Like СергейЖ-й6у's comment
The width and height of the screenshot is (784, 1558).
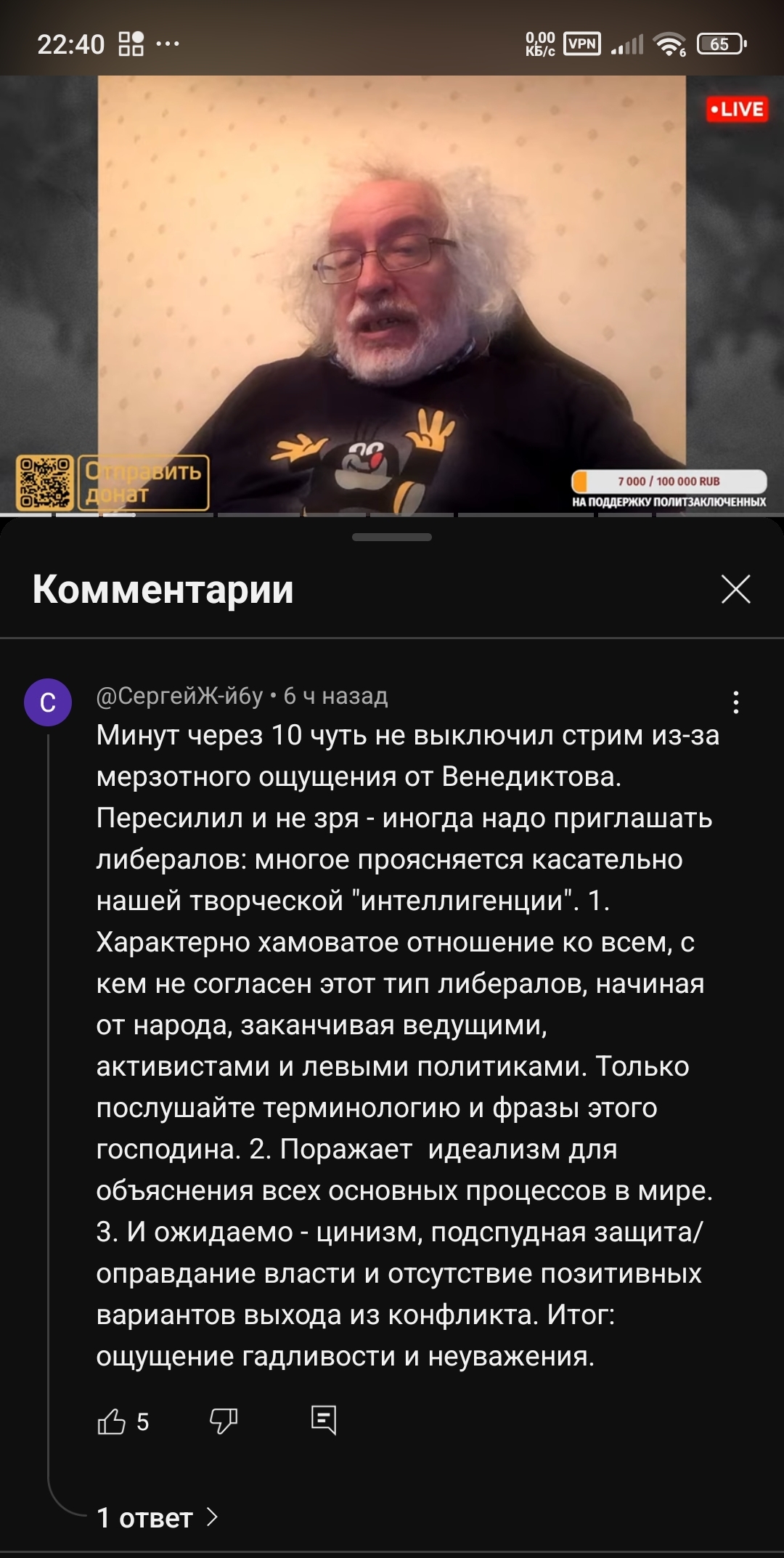pyautogui.click(x=111, y=1421)
